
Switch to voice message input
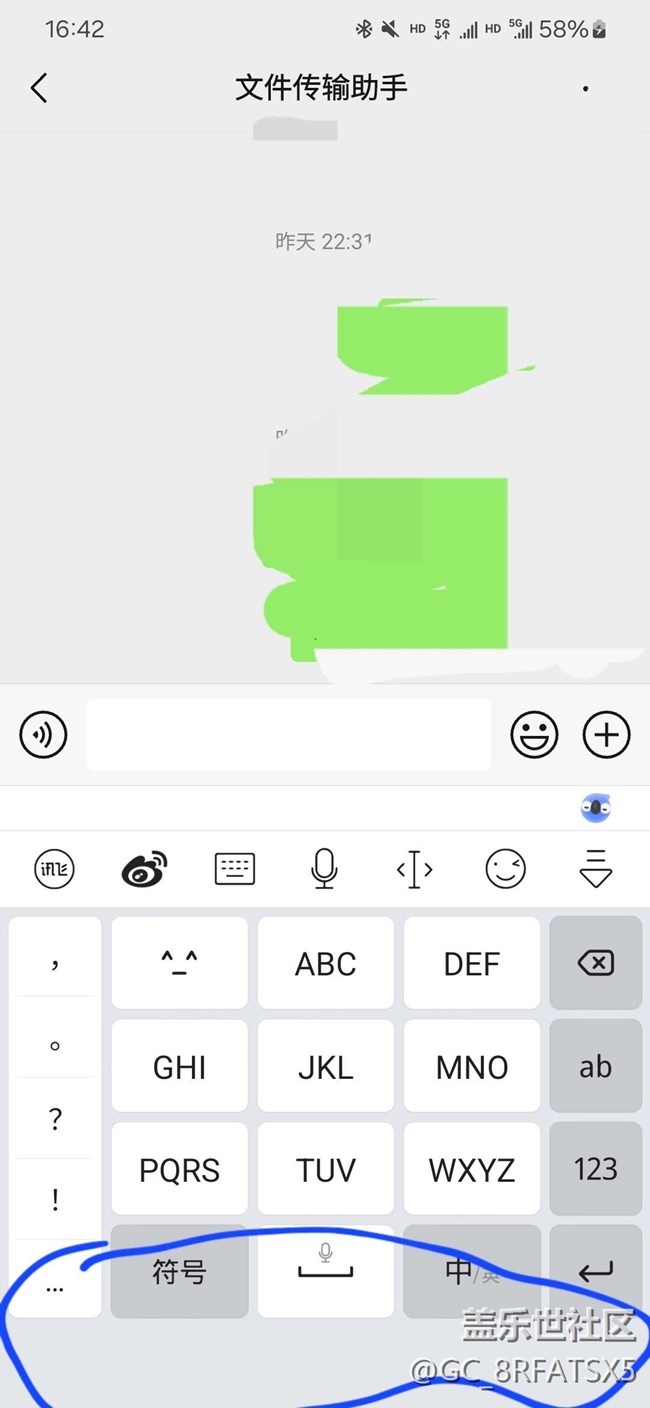pos(43,736)
